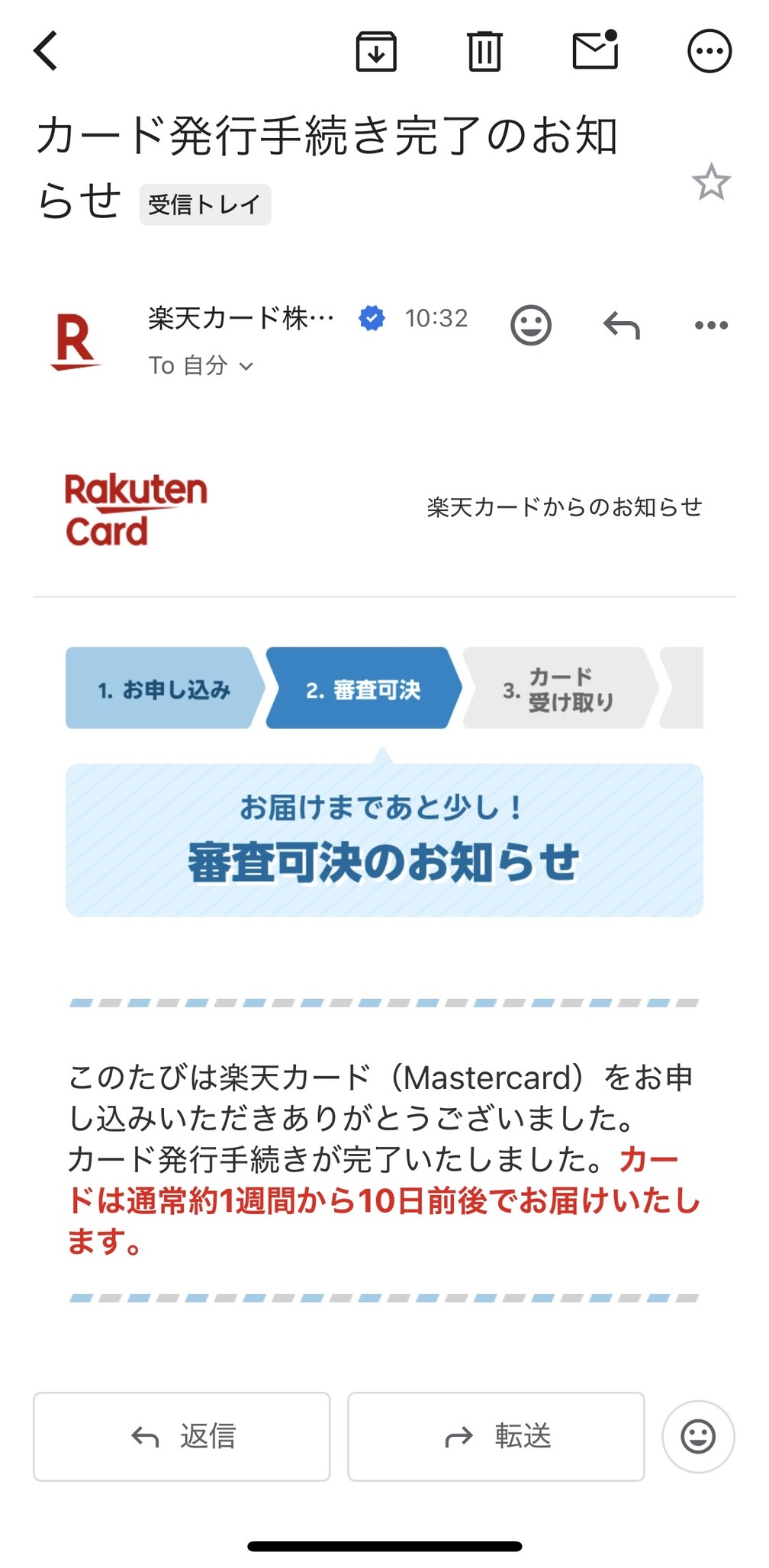
Task: Star this email
Action: point(711,182)
